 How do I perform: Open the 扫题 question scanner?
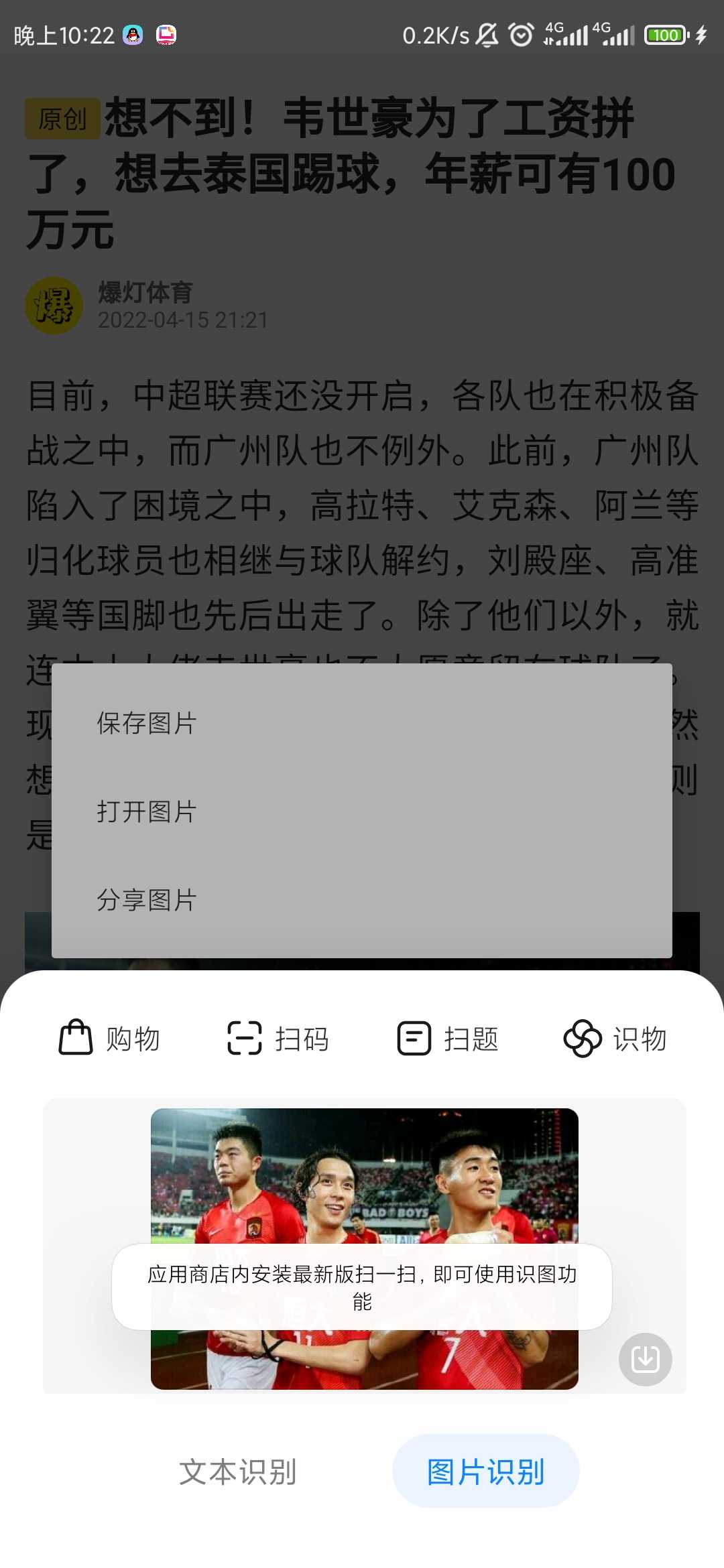click(x=448, y=1039)
